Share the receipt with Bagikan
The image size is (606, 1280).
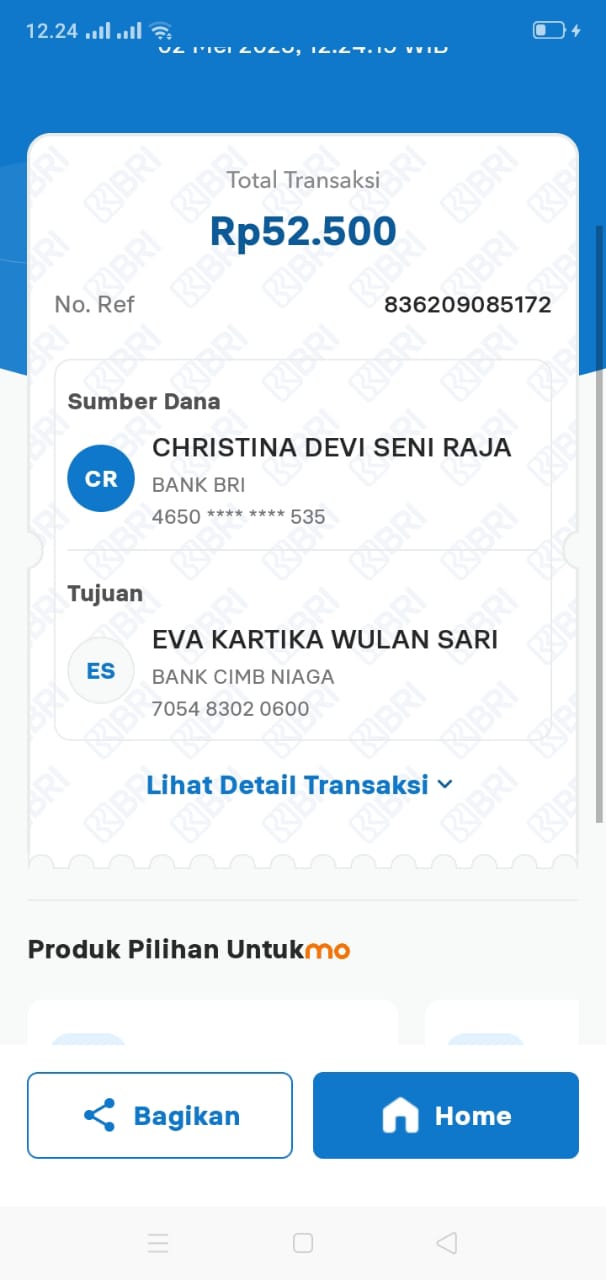(x=160, y=1115)
